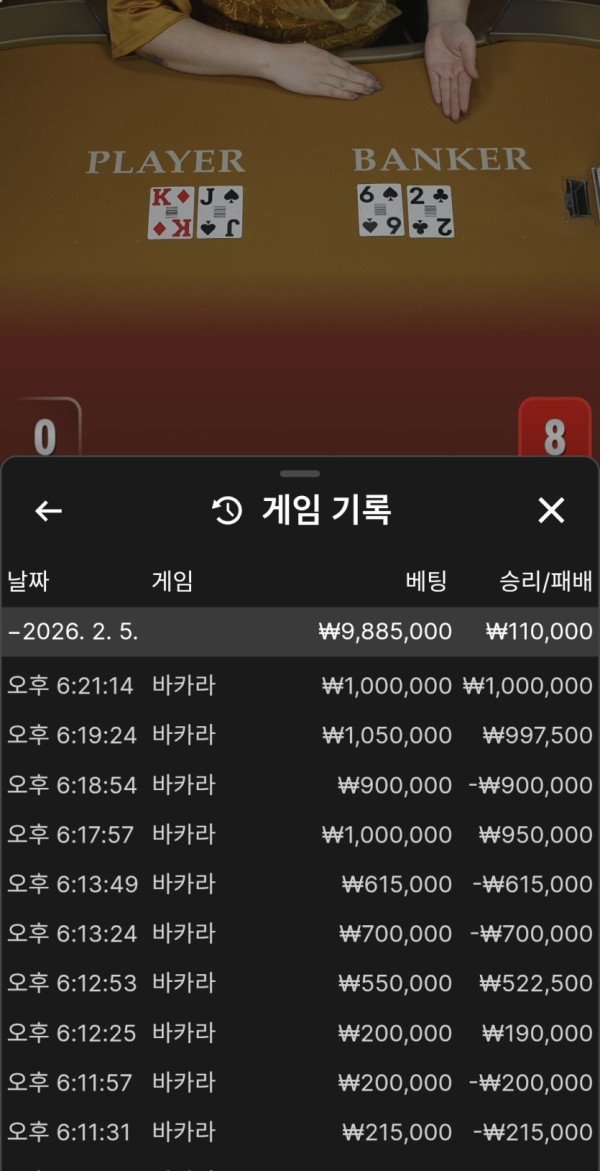The height and width of the screenshot is (1171, 600).
Task: Go back from game history panel
Action: pos(48,511)
